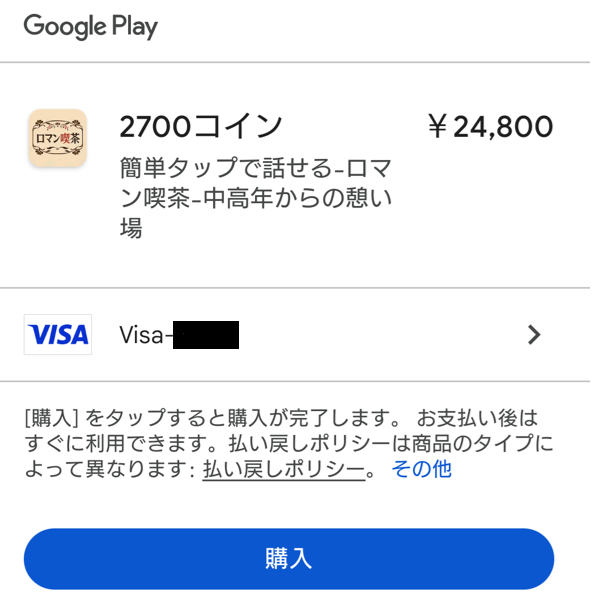Tap the blue 購入 purchase button
601x603 pixels.
(x=288, y=558)
